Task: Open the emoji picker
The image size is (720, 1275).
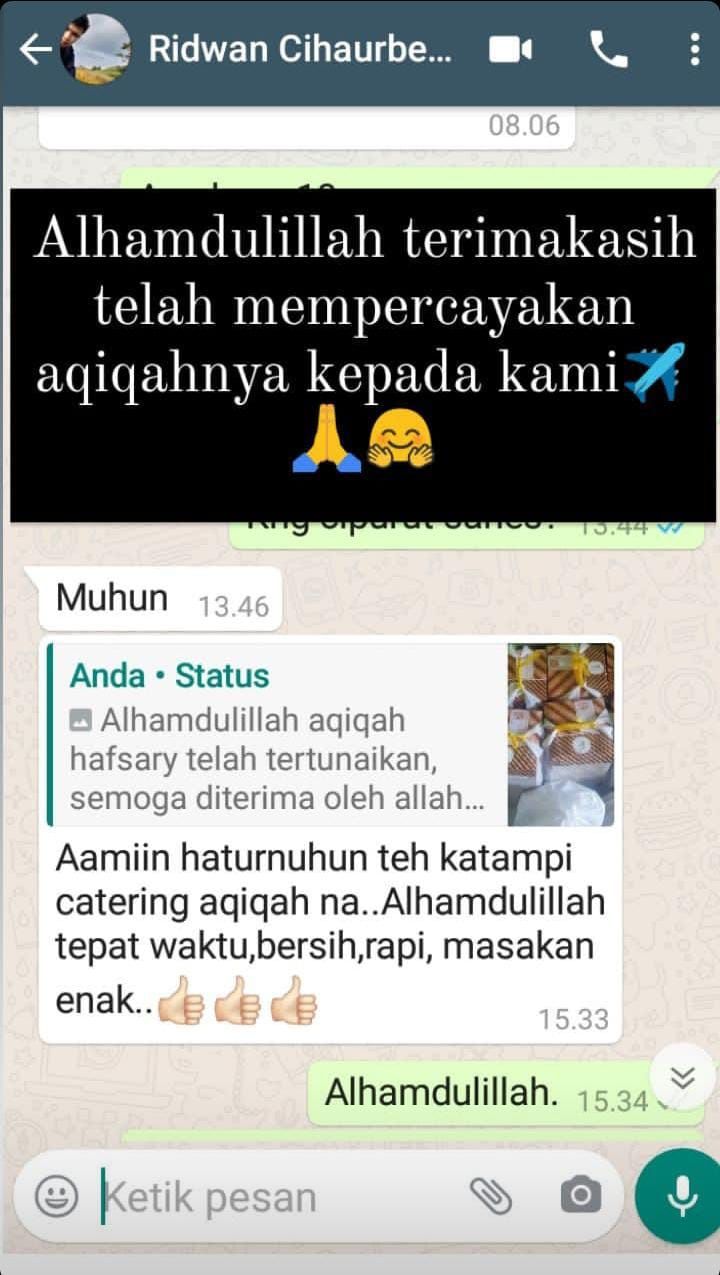Action: click(56, 1196)
